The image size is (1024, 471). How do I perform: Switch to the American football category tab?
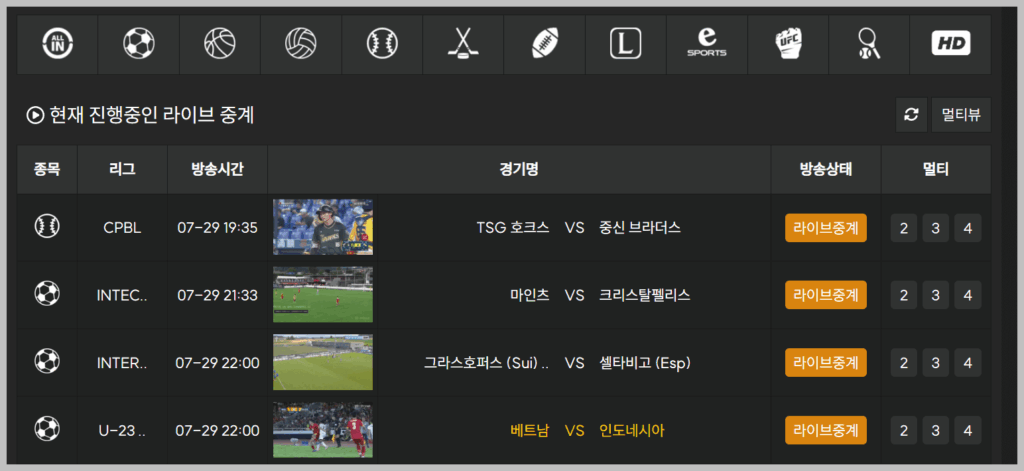point(544,43)
